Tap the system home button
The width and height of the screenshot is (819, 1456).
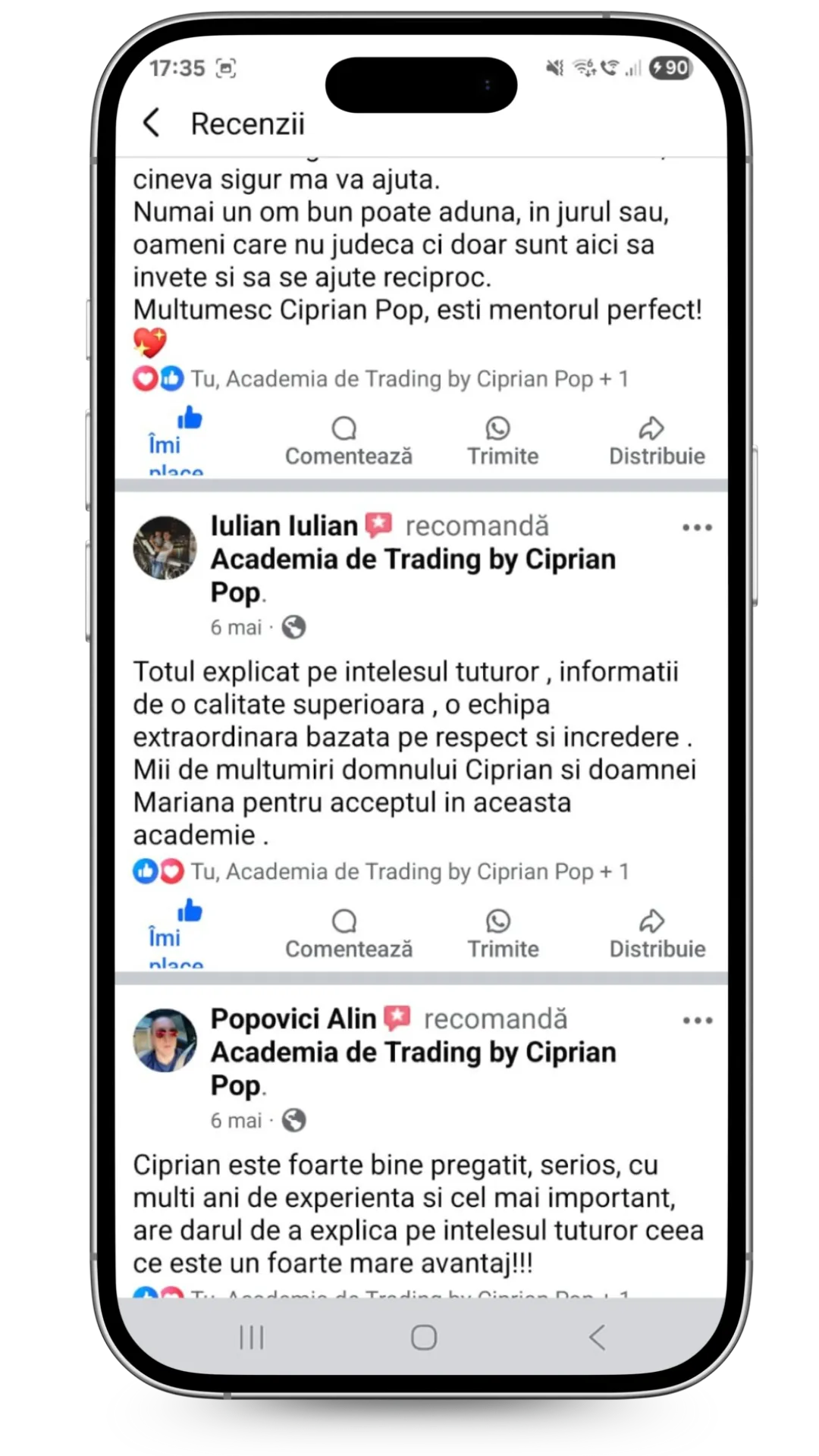coord(424,1337)
